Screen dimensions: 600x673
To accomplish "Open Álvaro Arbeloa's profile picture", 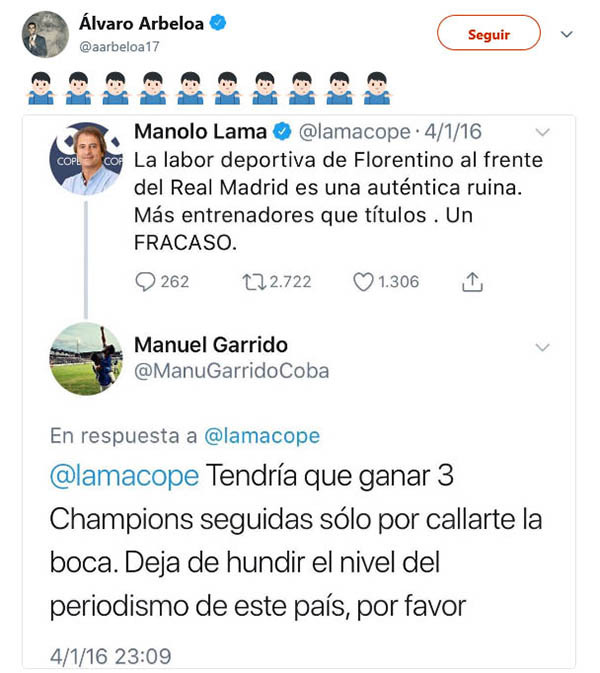I will pos(44,35).
